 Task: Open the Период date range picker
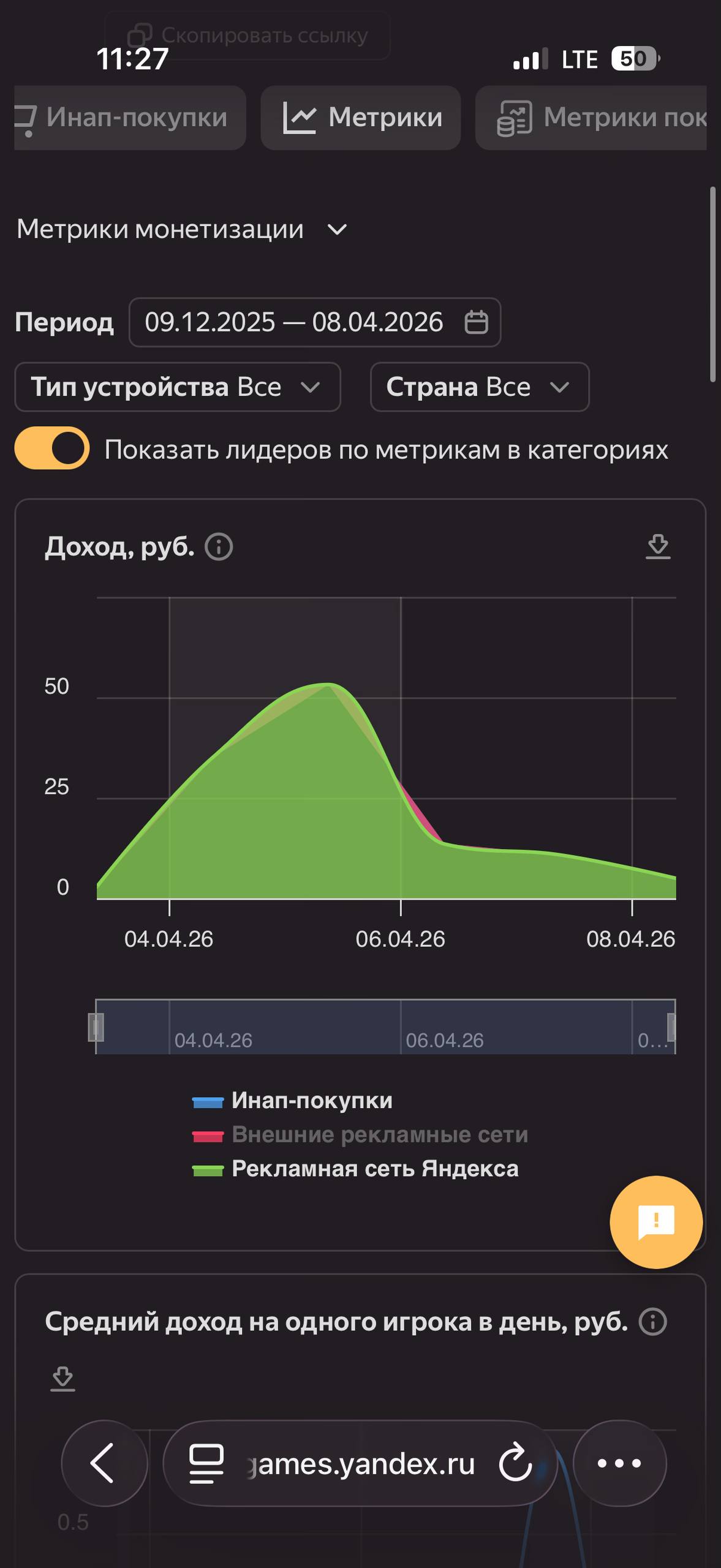coord(315,322)
